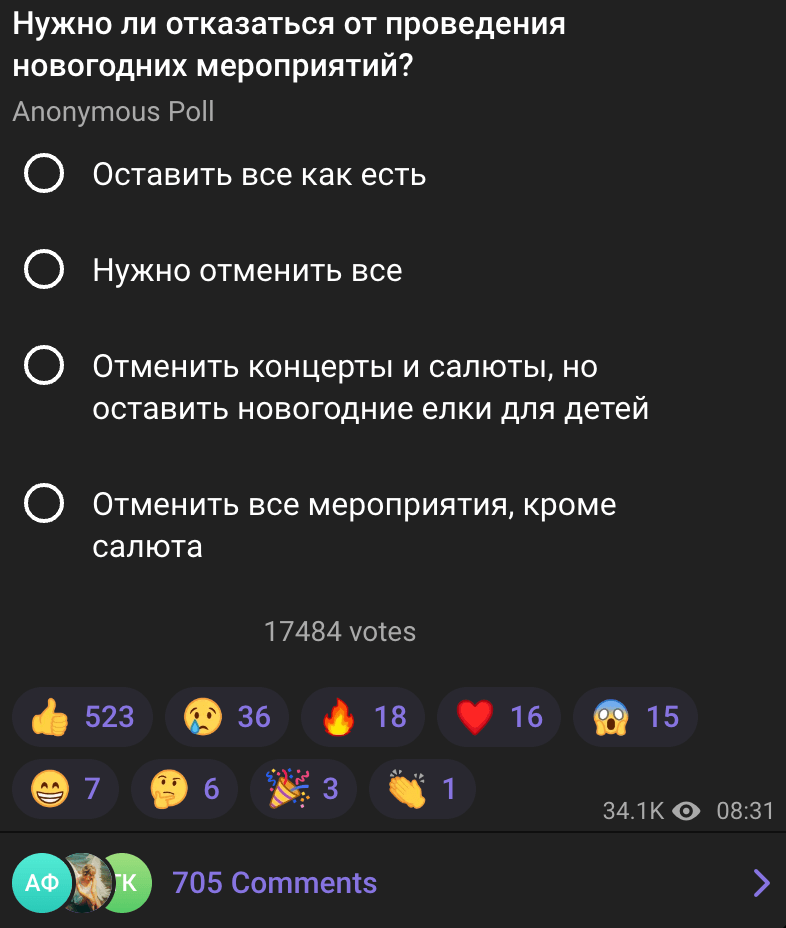Tap the thinking face reaction
The width and height of the screenshot is (786, 928).
(184, 788)
